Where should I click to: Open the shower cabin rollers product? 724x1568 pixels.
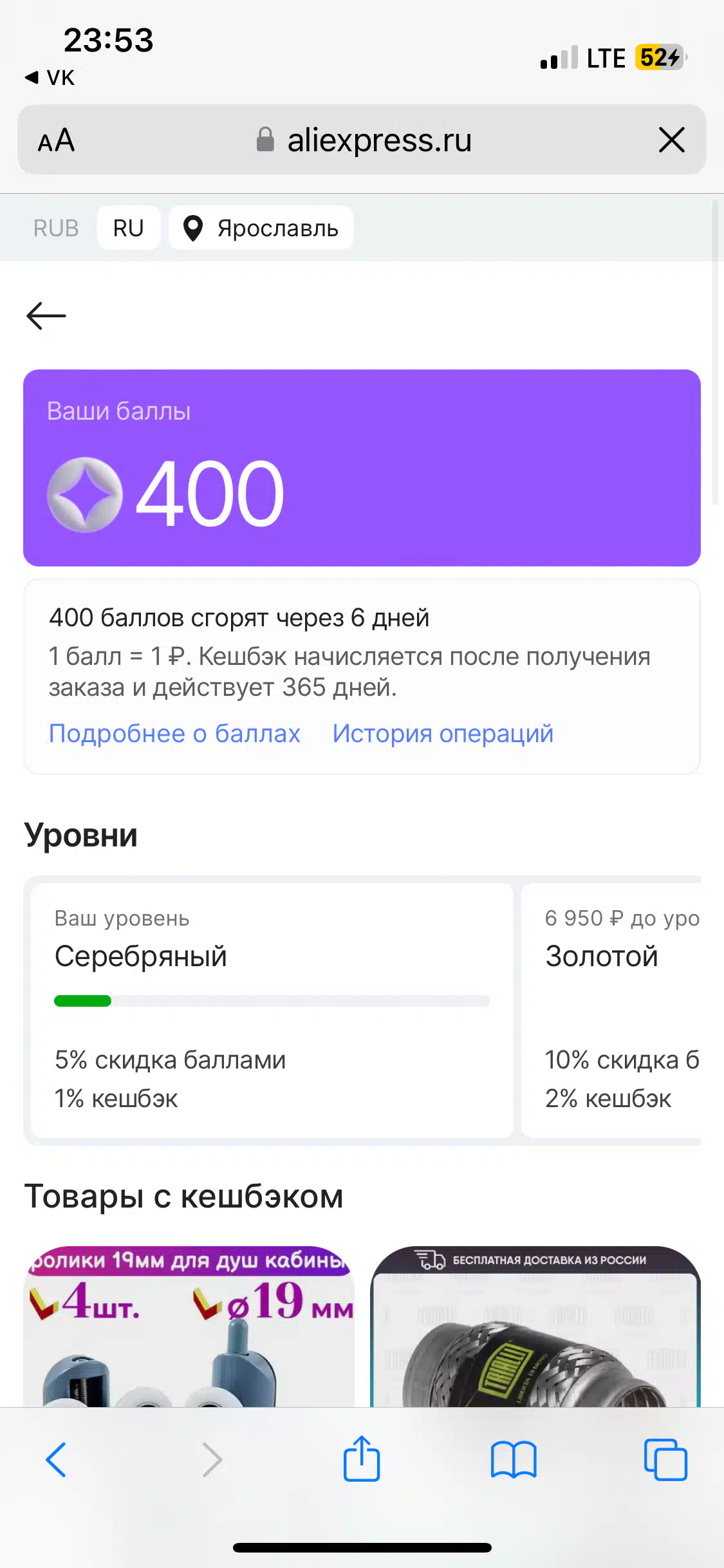pyautogui.click(x=189, y=1326)
